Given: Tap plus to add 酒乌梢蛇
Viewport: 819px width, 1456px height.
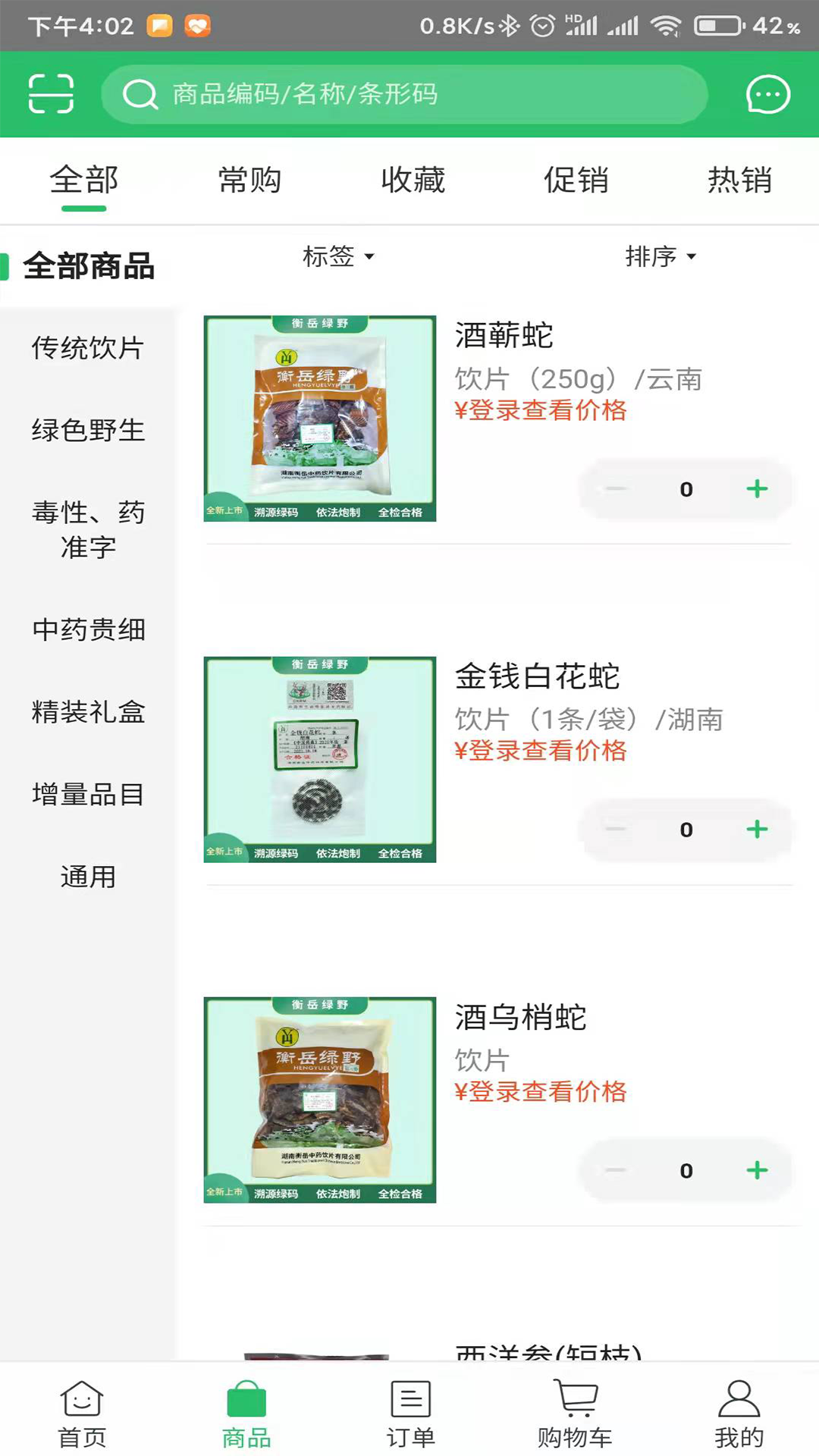Looking at the screenshot, I should pos(756,1170).
